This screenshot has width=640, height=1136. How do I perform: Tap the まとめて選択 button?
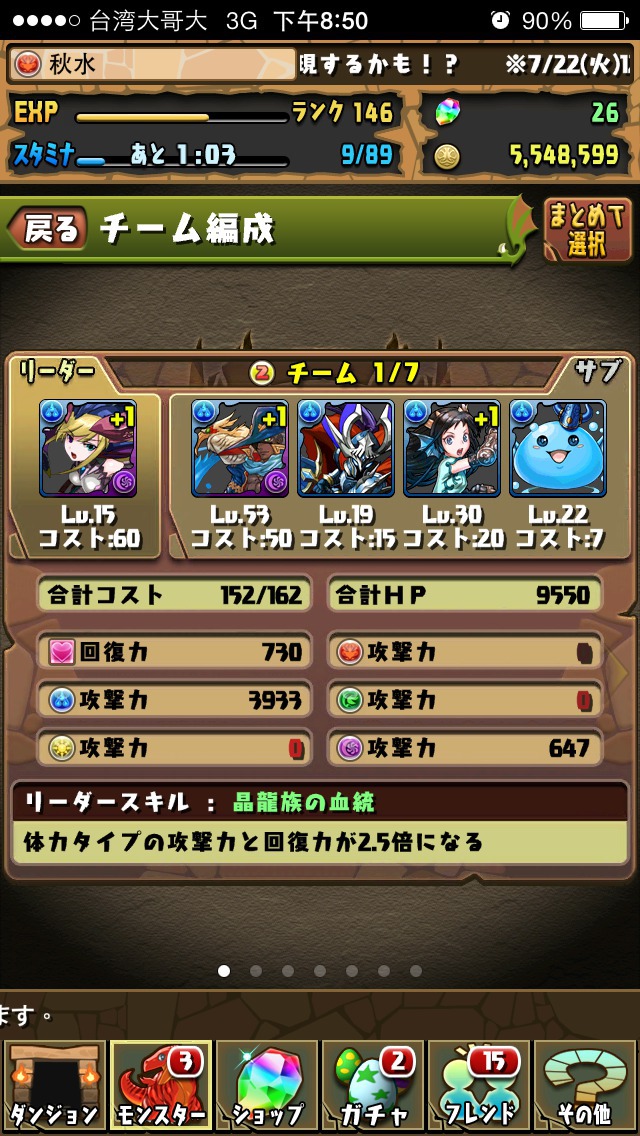pos(587,229)
